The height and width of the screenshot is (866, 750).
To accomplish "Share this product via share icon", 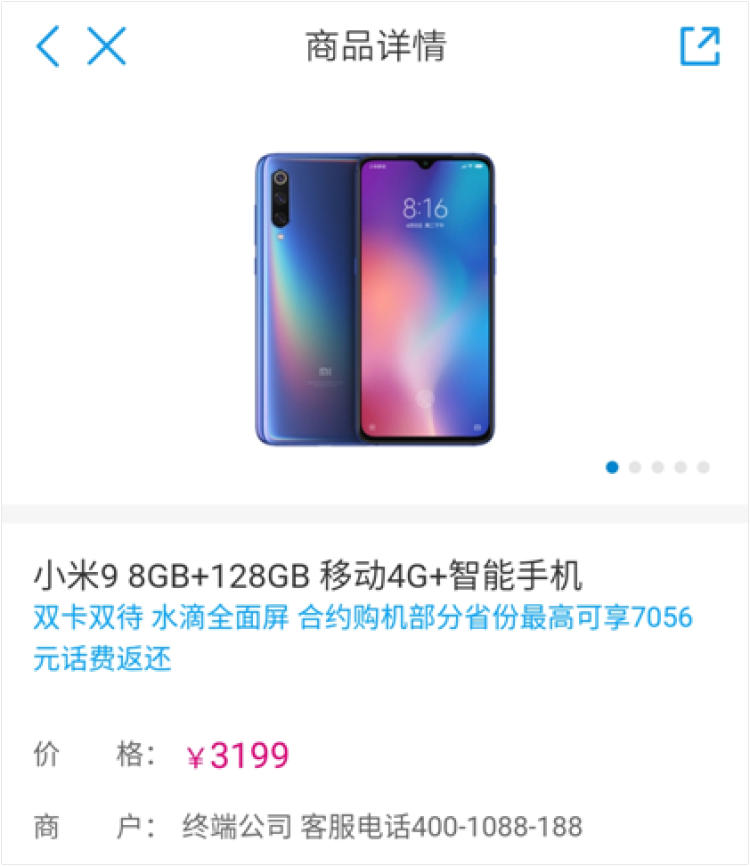I will [x=699, y=46].
